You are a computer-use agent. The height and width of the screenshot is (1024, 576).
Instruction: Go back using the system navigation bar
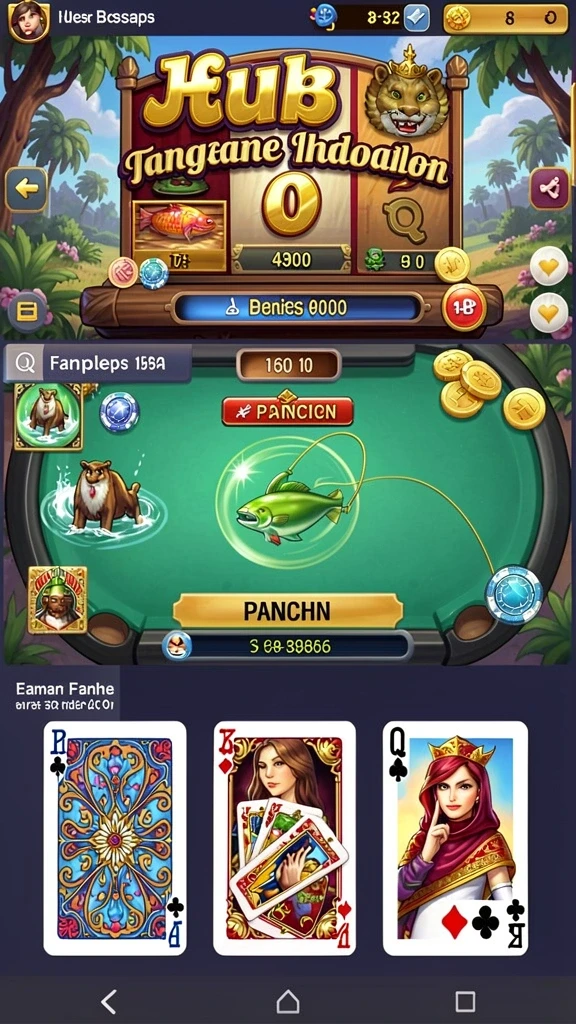109,1000
